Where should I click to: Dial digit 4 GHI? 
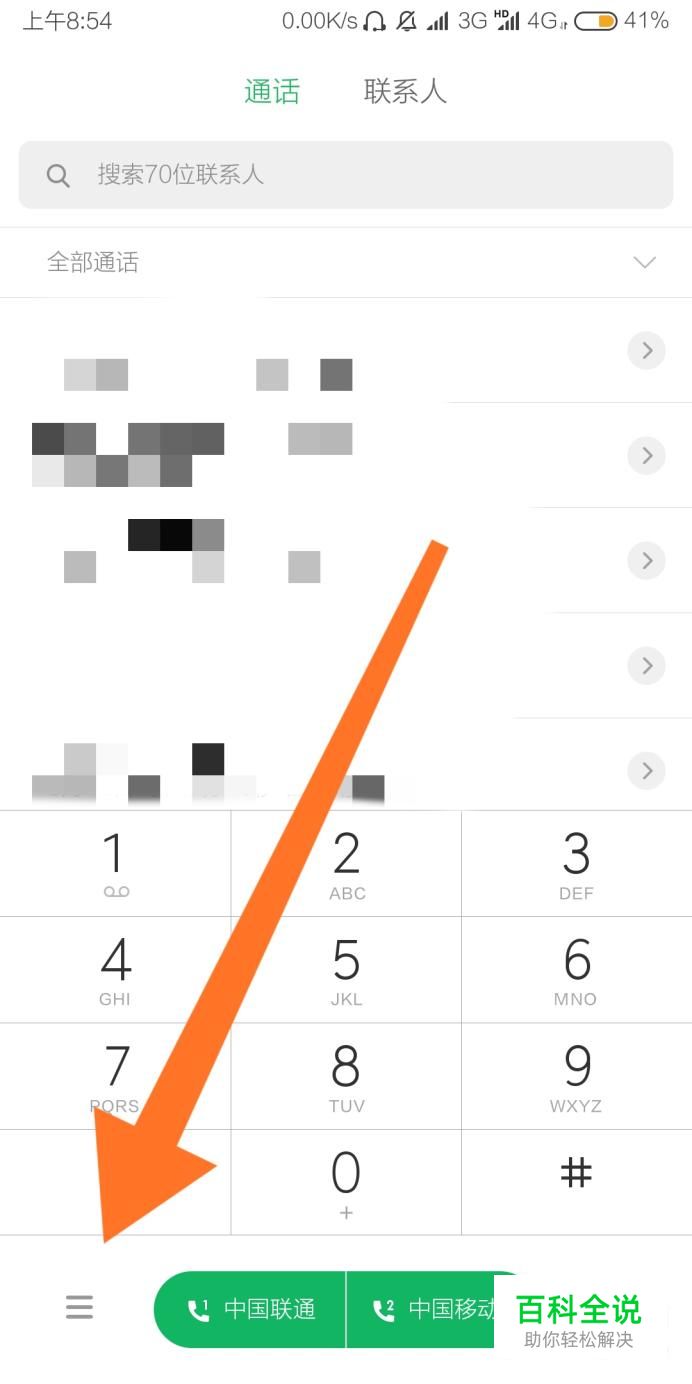115,970
